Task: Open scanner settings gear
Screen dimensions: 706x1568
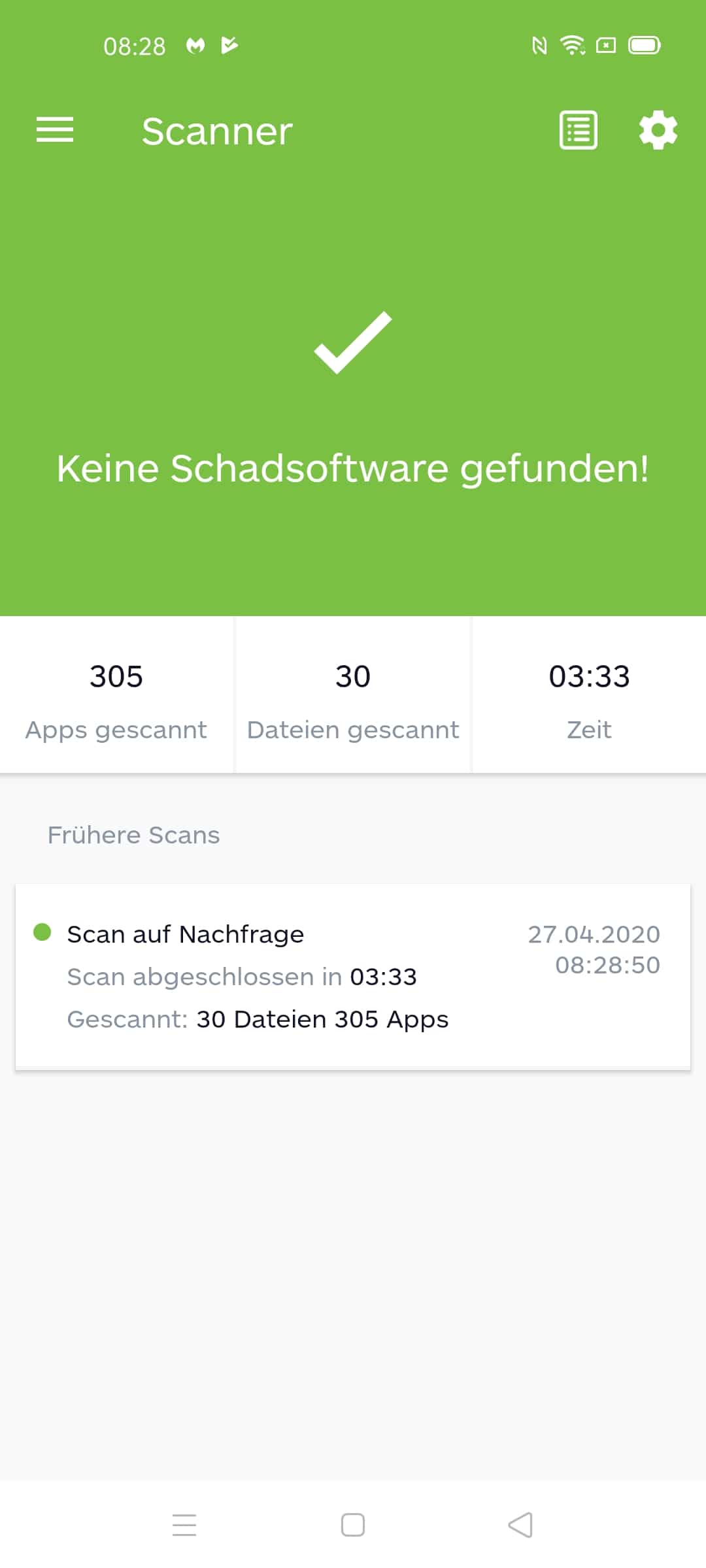Action: pyautogui.click(x=658, y=130)
